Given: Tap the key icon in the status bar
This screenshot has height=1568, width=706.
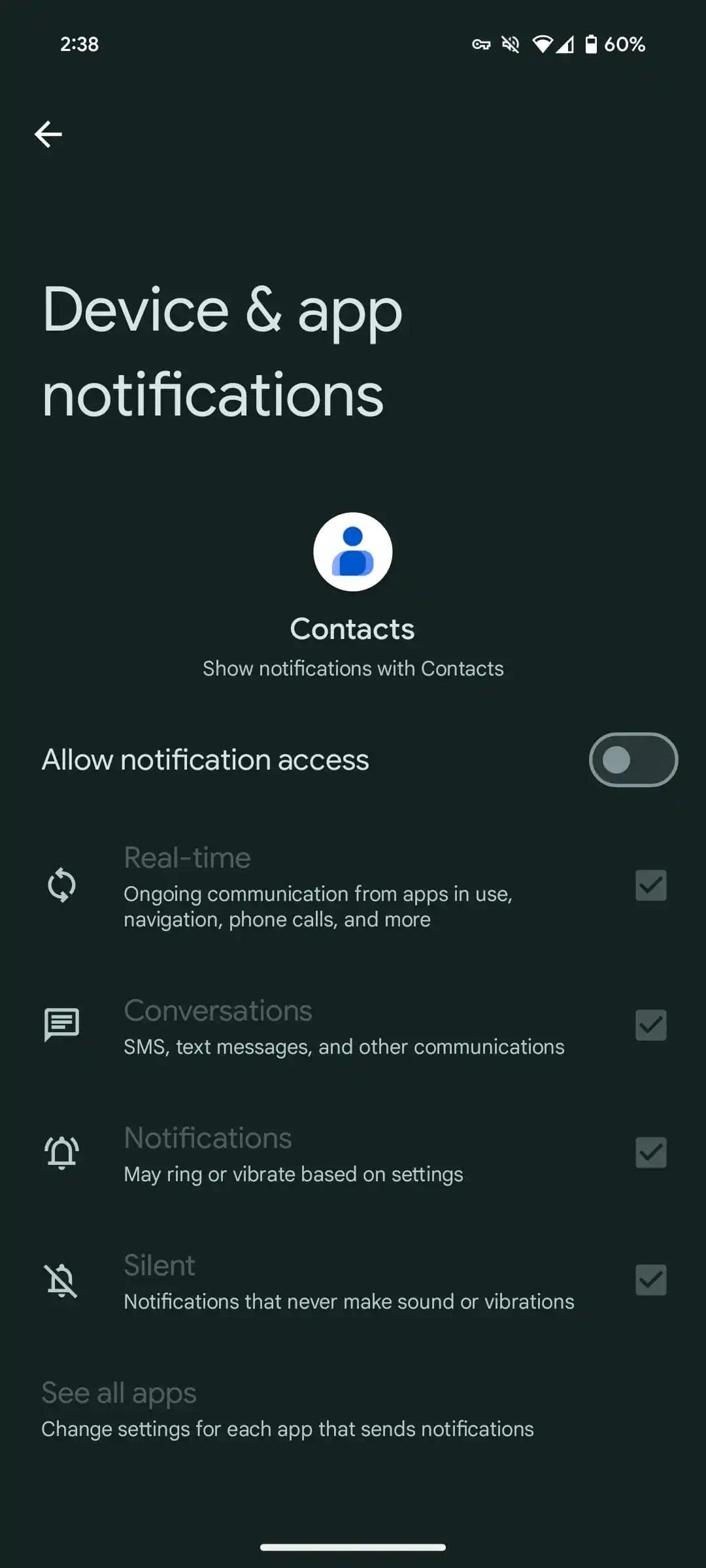Looking at the screenshot, I should click(x=482, y=44).
